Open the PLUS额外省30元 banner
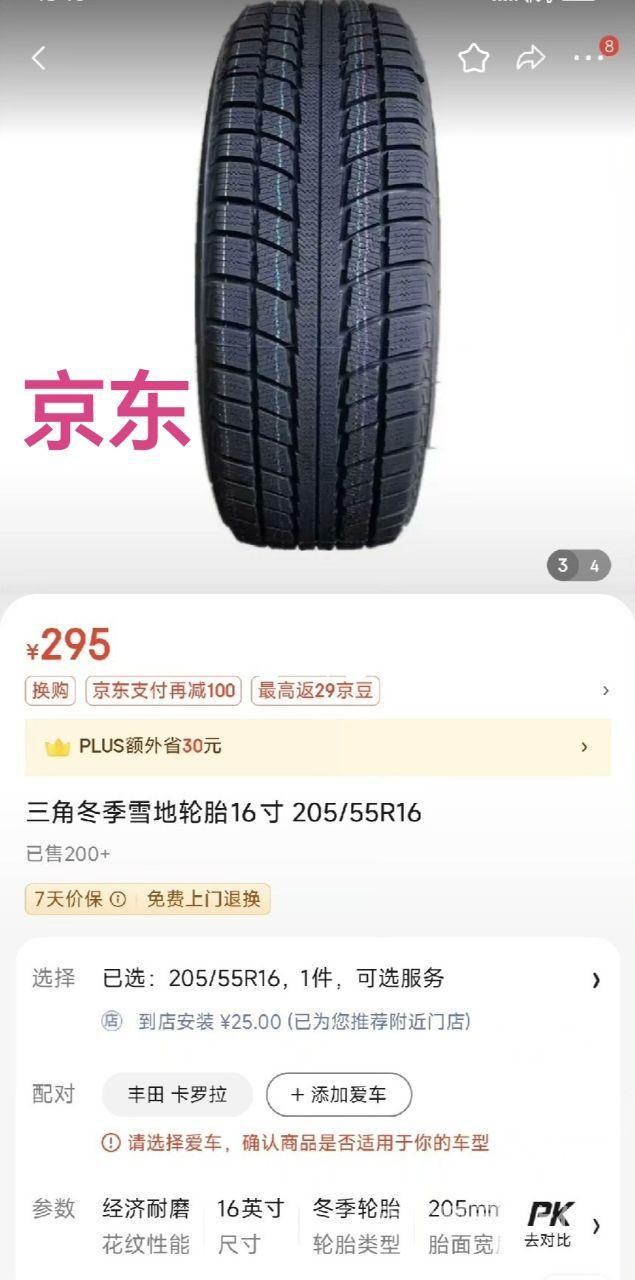Image resolution: width=635 pixels, height=1280 pixels. [318, 746]
